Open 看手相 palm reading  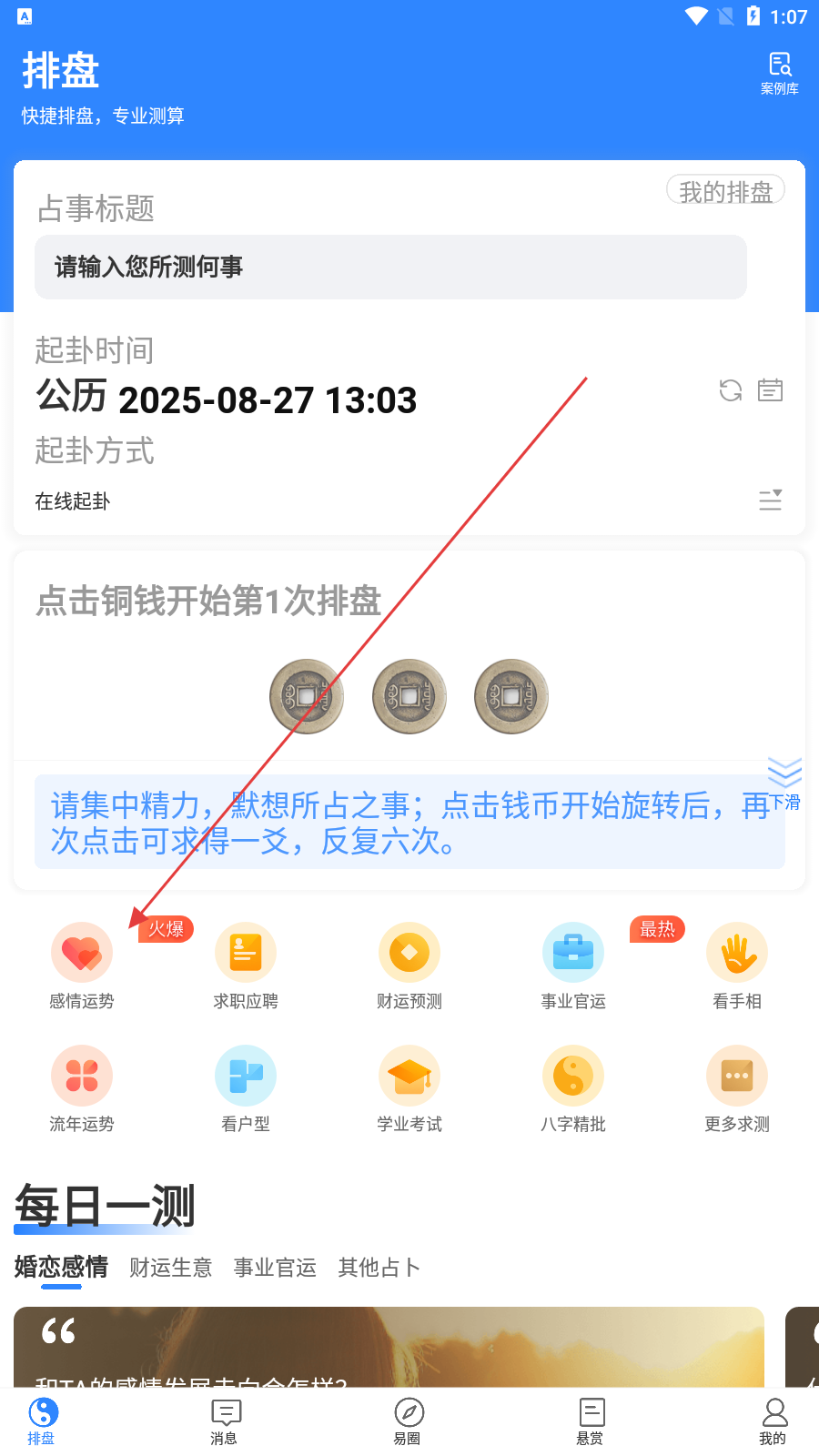point(737,966)
